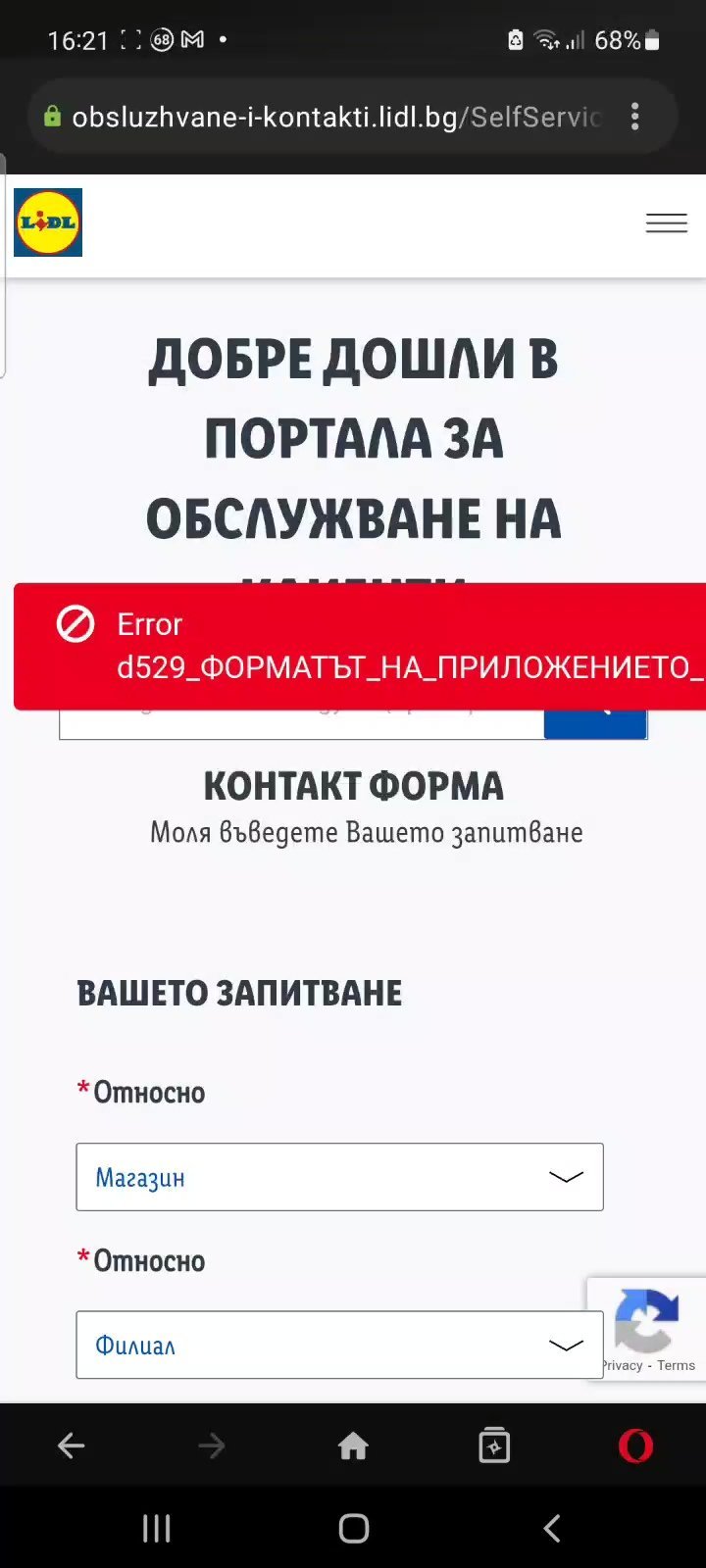Viewport: 706px width, 1568px height.
Task: Open the browser overflow menu
Action: pyautogui.click(x=635, y=117)
